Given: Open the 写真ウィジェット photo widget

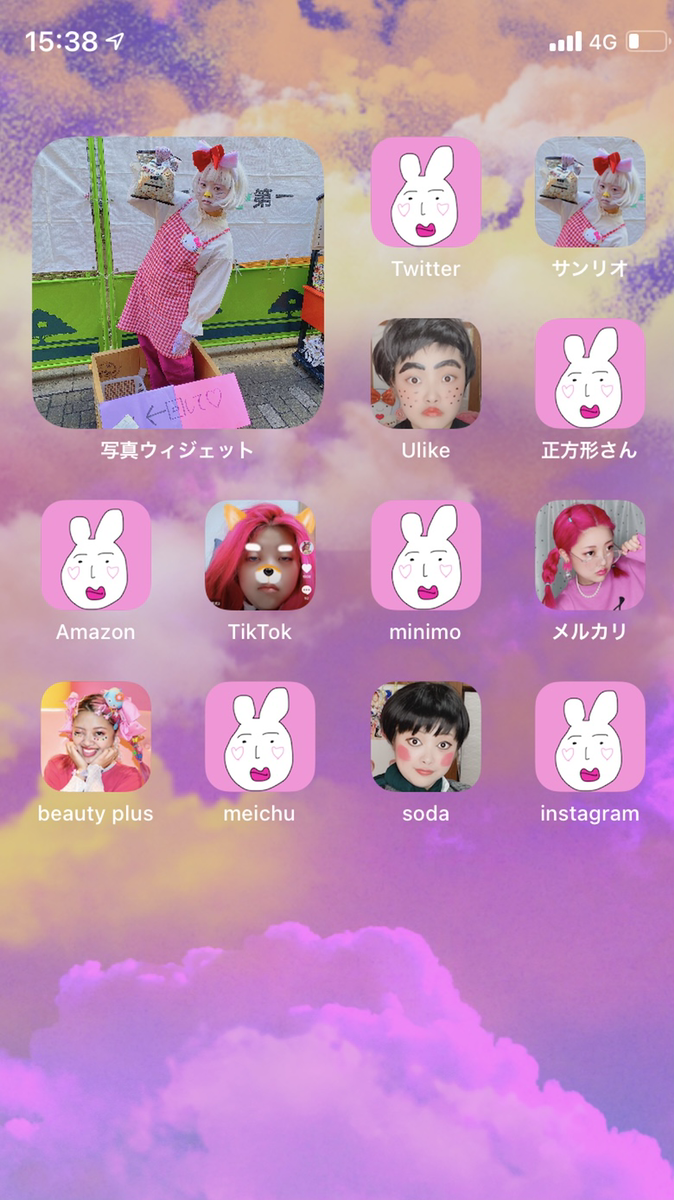Looking at the screenshot, I should pyautogui.click(x=178, y=283).
